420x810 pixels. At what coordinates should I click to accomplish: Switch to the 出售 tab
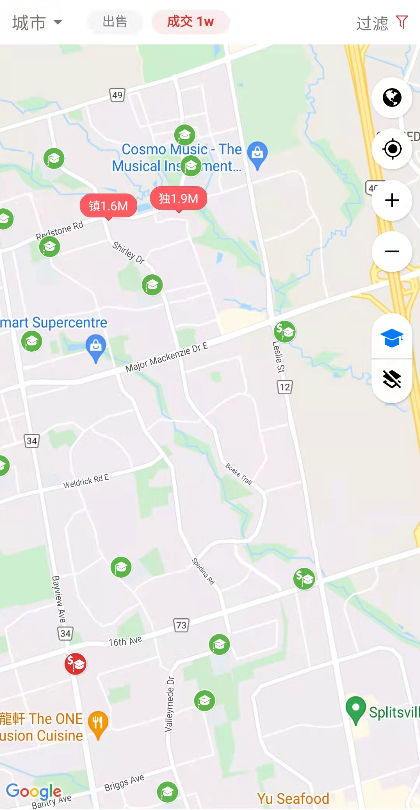[115, 22]
